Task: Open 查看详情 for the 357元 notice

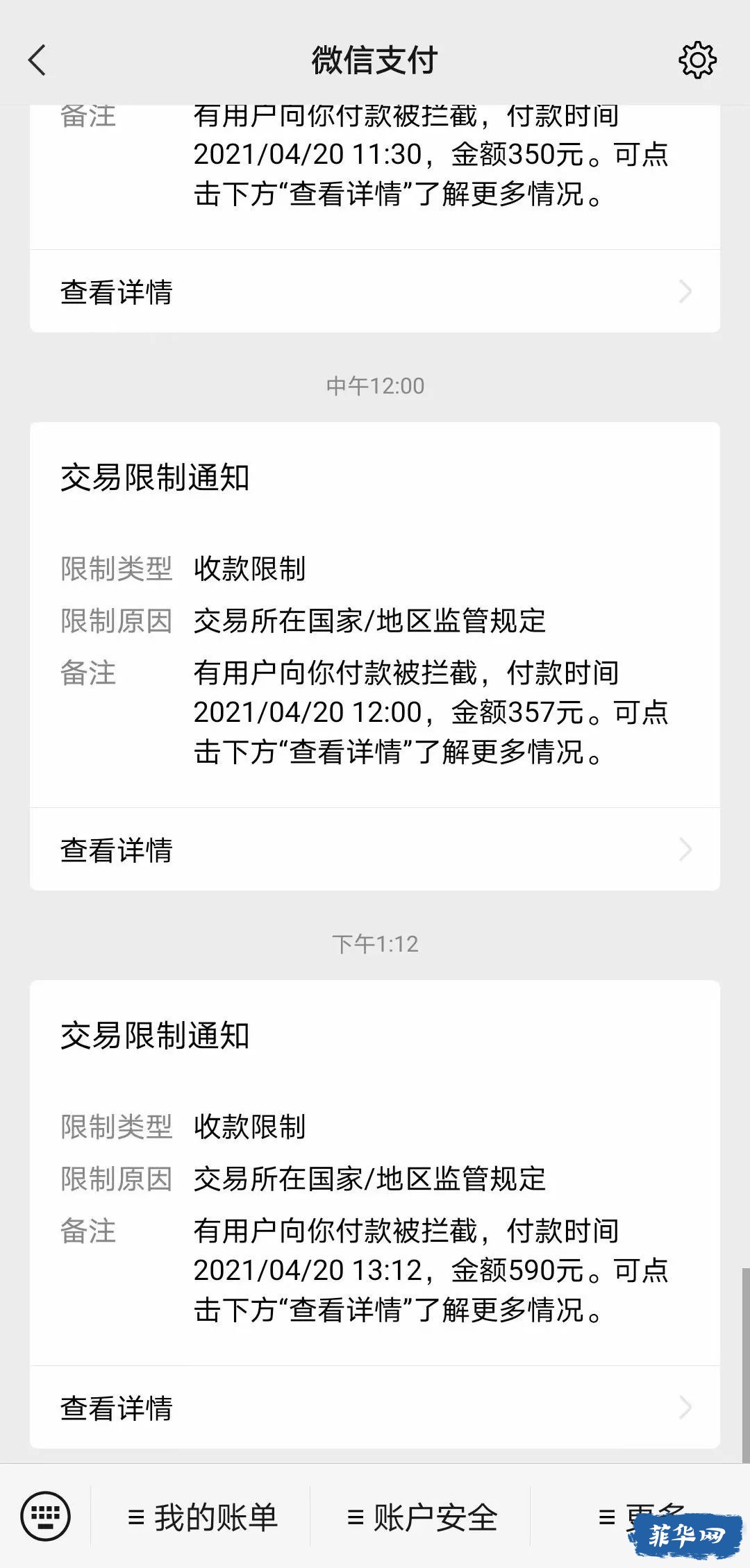Action: [375, 850]
